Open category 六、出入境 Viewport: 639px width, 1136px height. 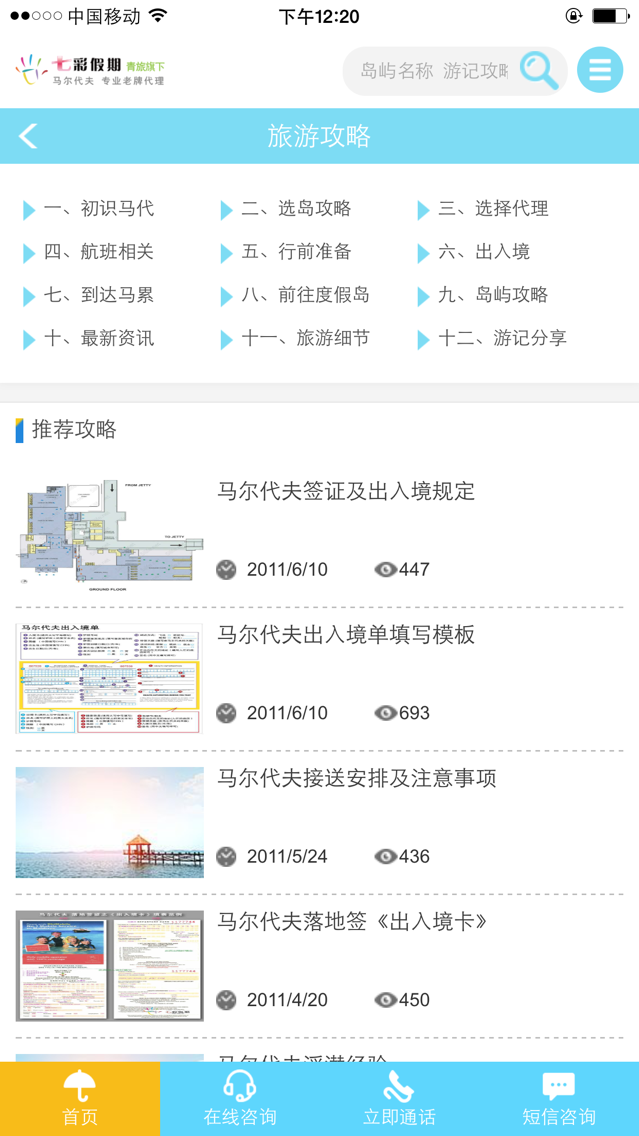[484, 252]
